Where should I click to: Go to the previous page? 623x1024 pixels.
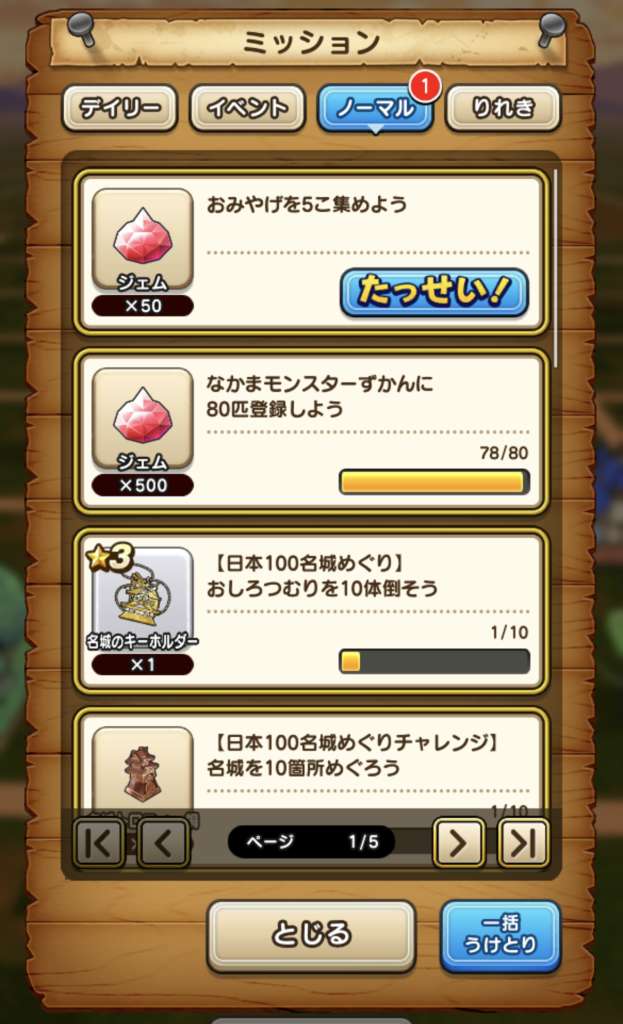[x=163, y=844]
